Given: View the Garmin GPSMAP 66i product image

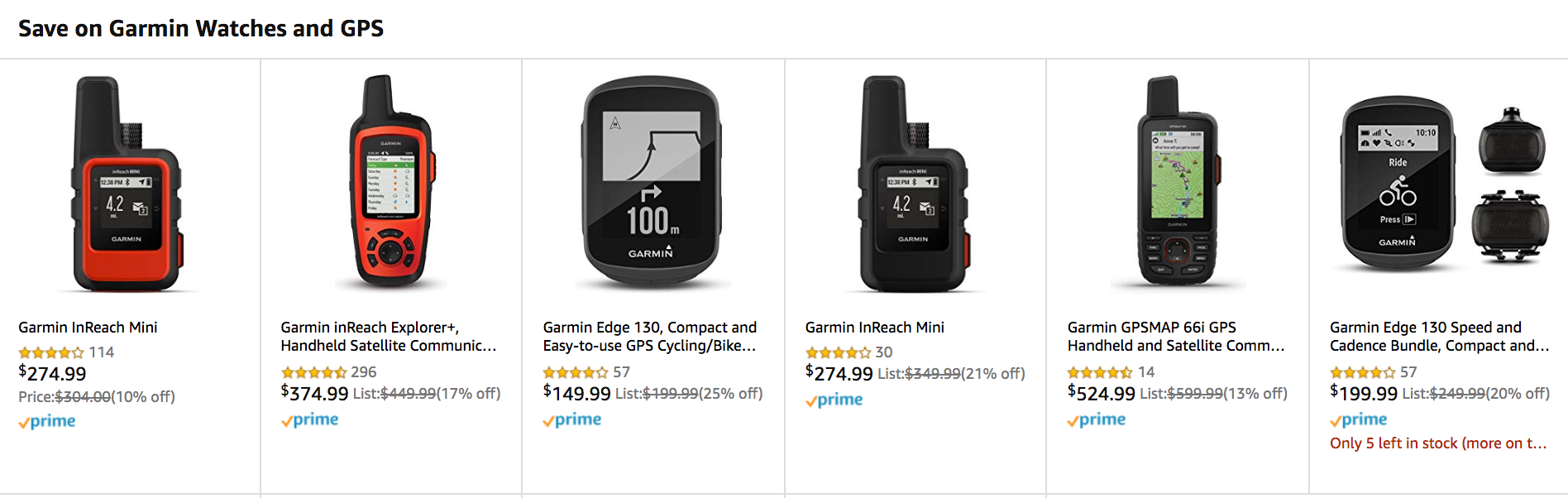Looking at the screenshot, I should click(1176, 182).
